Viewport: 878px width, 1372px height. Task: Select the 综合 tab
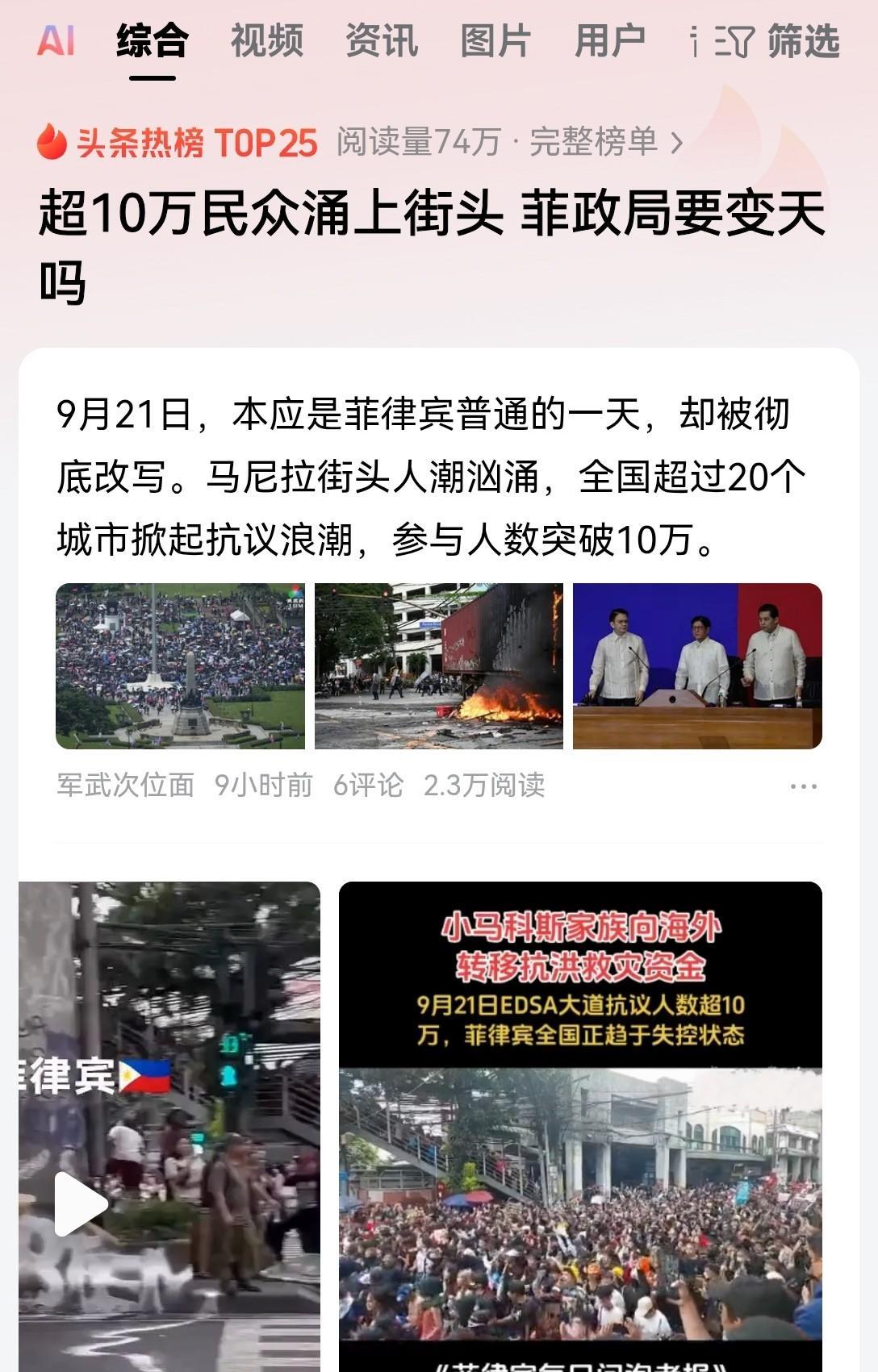153,40
